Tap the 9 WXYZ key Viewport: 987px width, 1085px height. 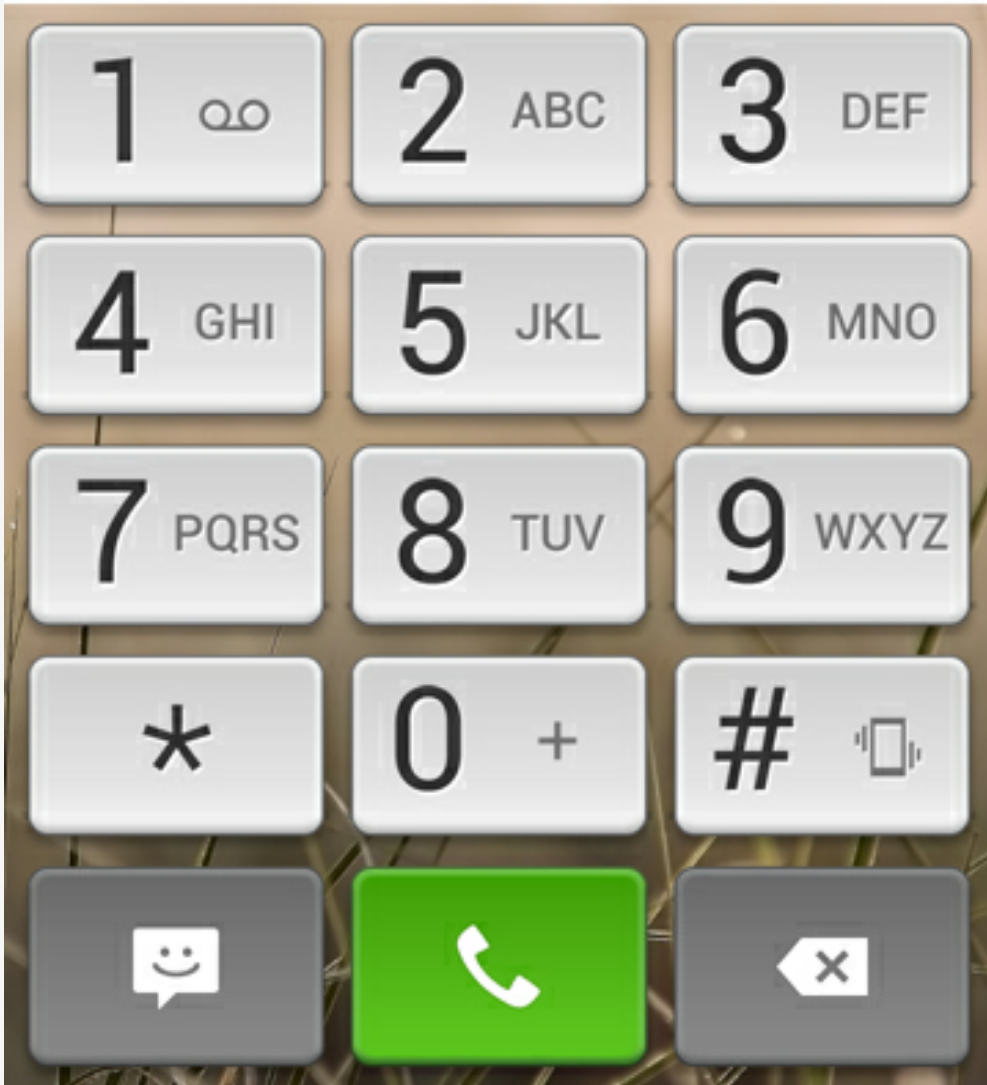[822, 535]
